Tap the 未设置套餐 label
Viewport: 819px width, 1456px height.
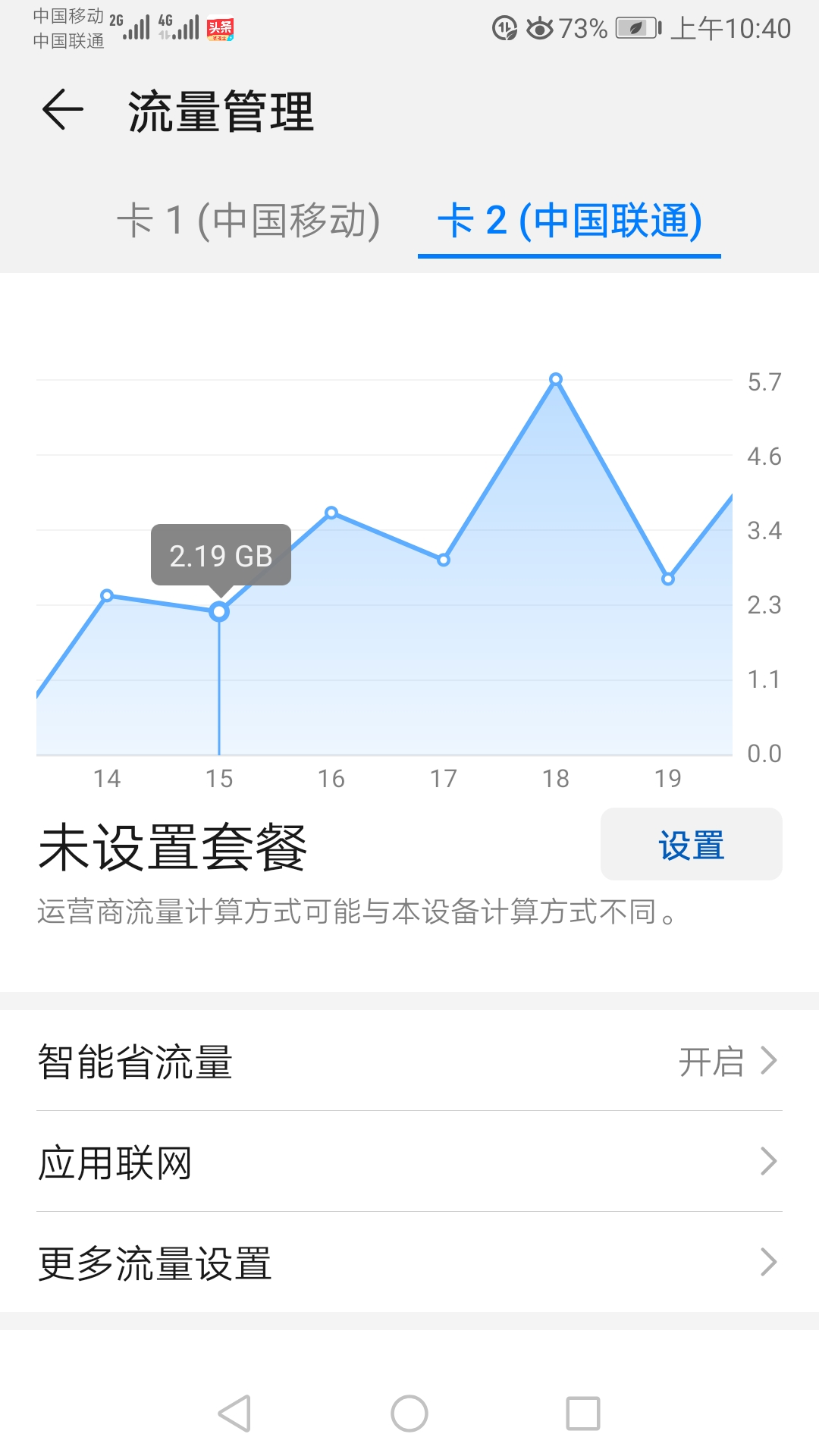pos(174,846)
